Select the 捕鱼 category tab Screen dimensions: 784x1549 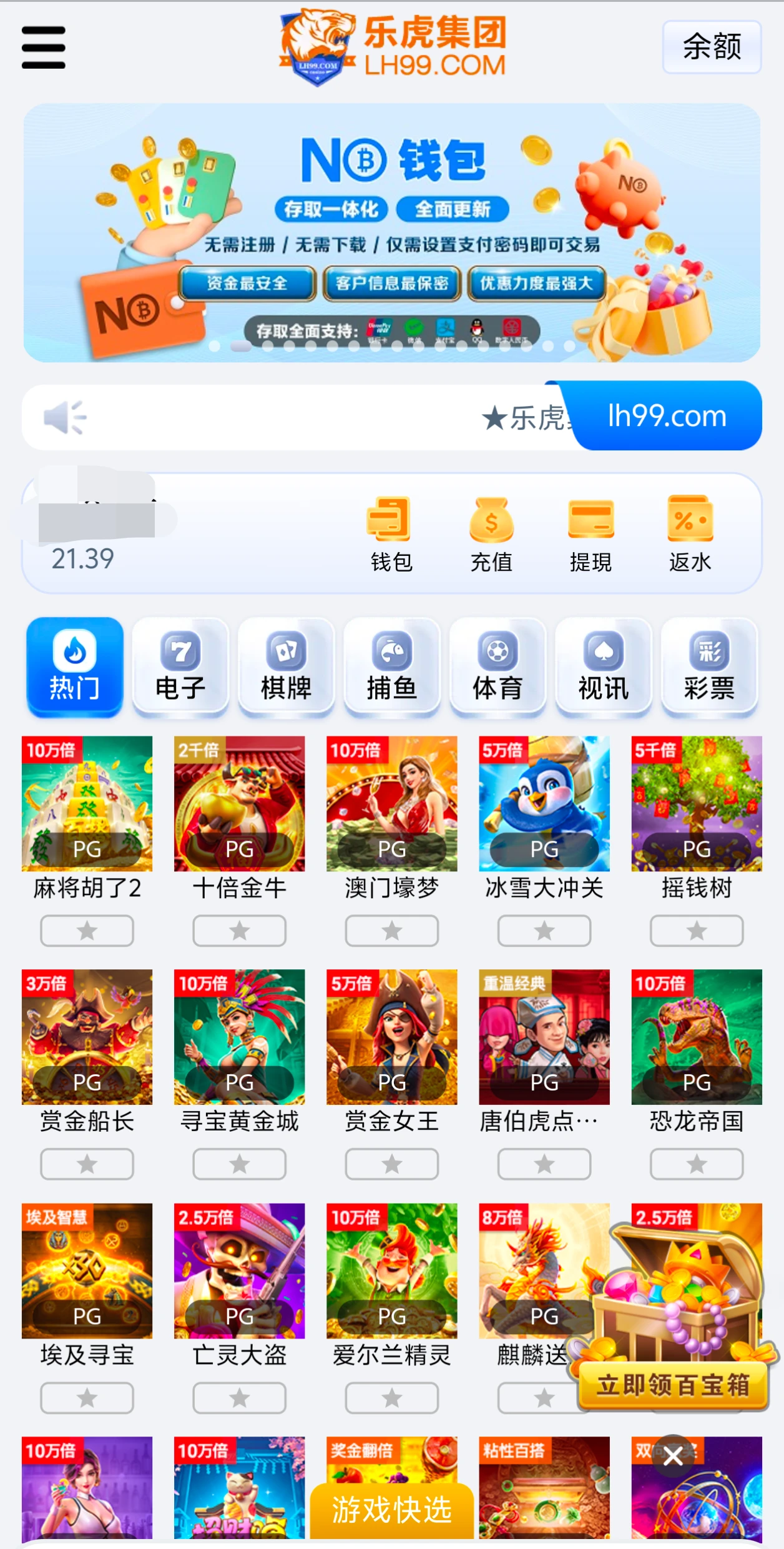click(391, 666)
